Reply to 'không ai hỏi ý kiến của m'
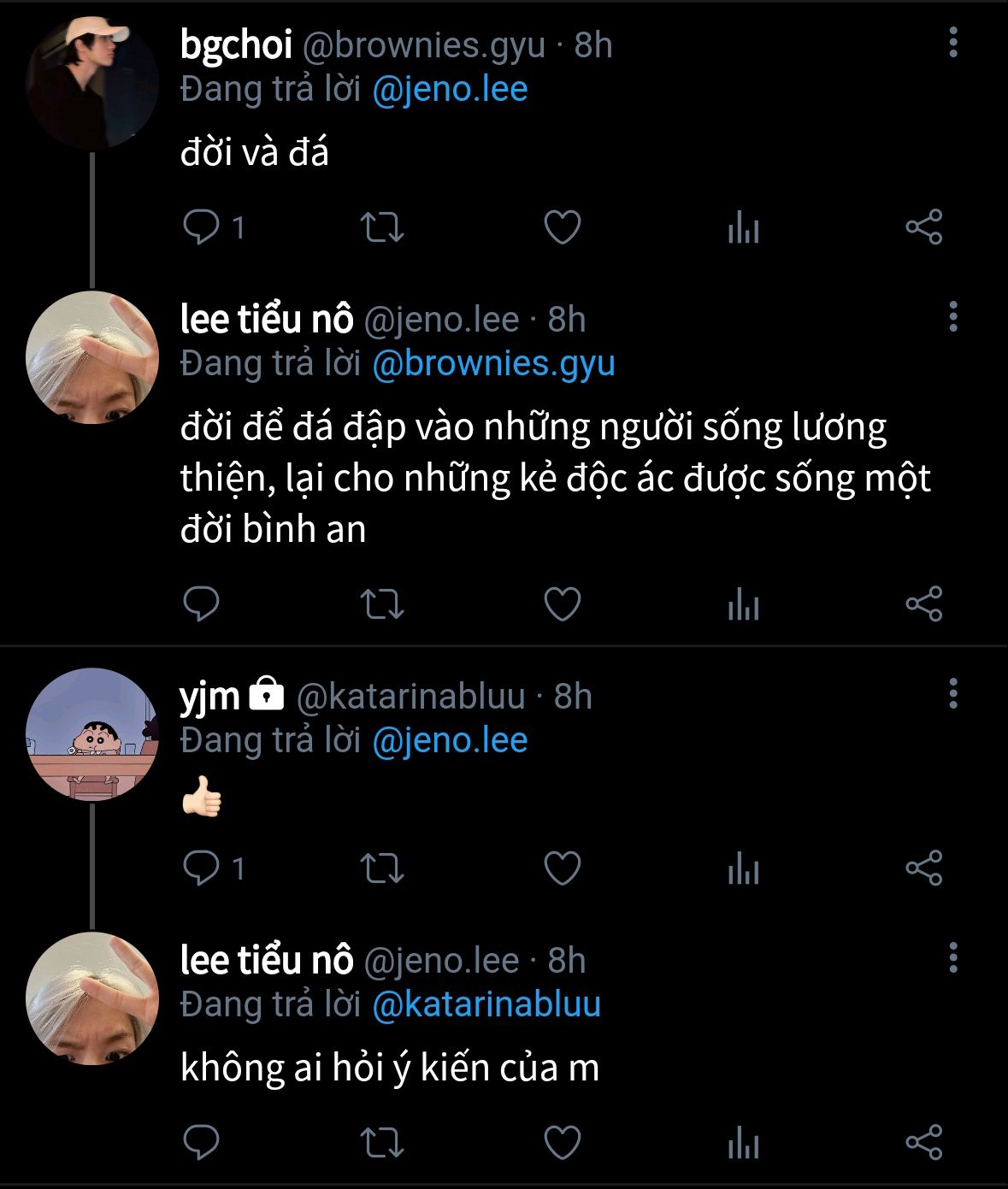1008x1189 pixels. tap(202, 1143)
